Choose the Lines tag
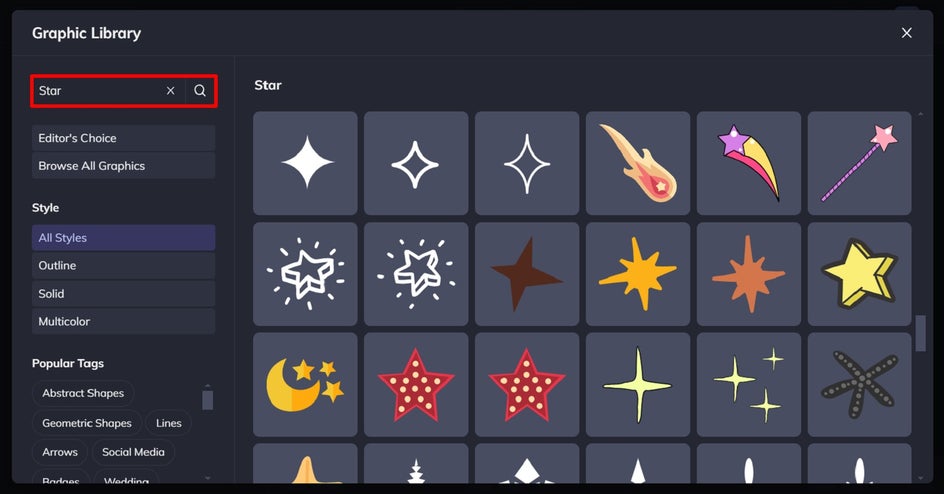This screenshot has width=944, height=494. pos(169,423)
